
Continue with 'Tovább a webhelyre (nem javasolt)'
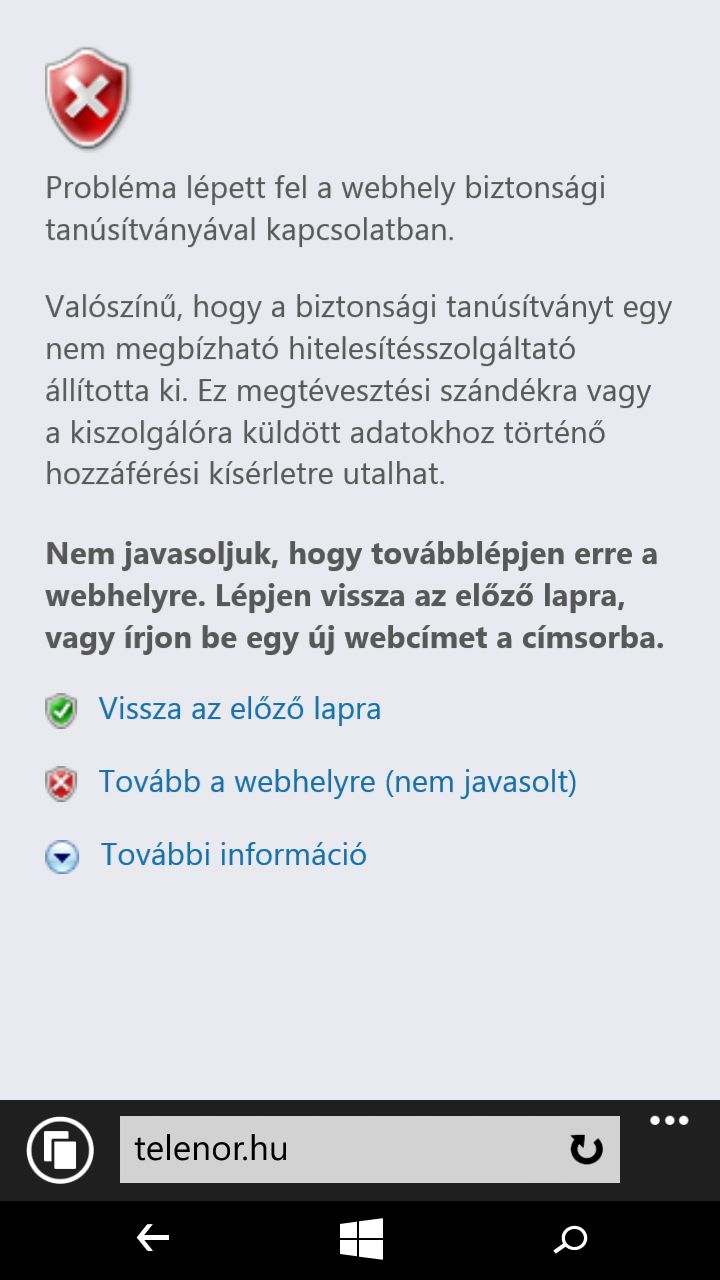tap(337, 781)
